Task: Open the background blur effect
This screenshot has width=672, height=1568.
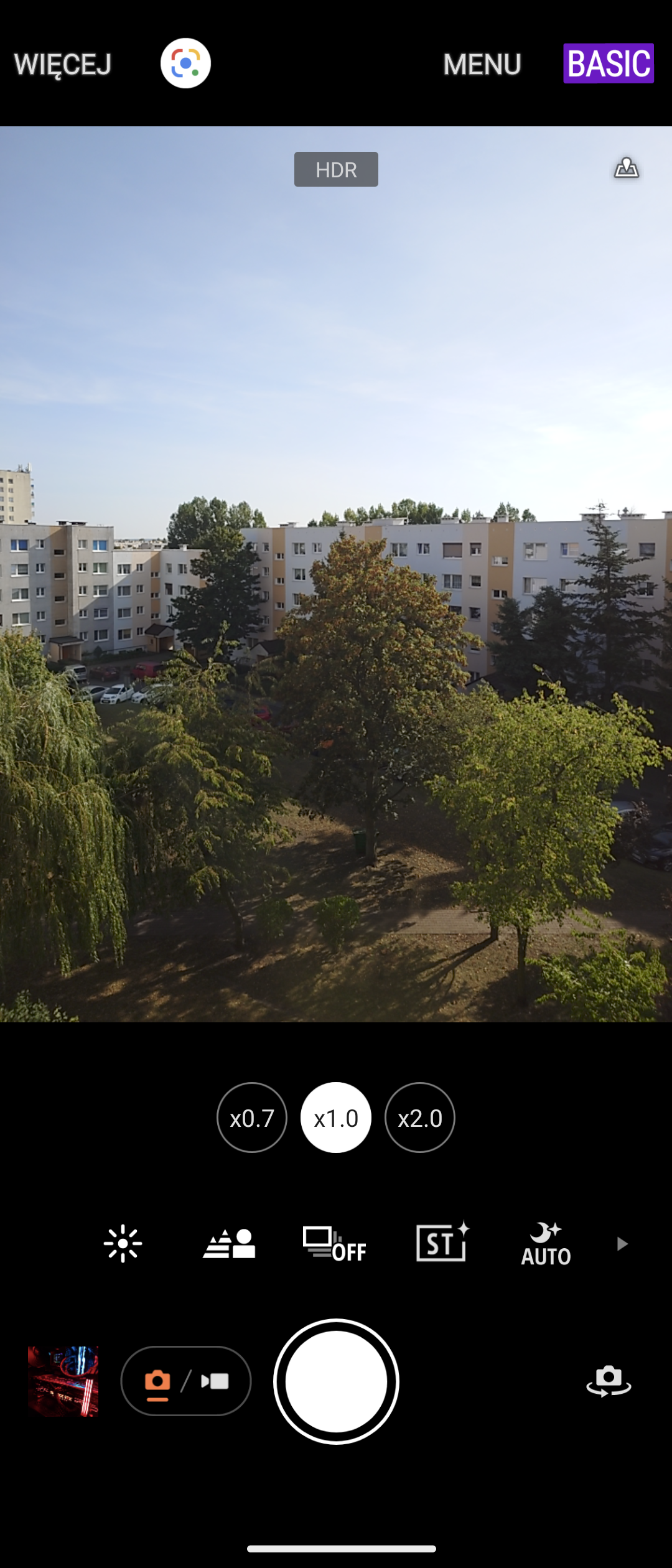Action: click(x=229, y=1244)
